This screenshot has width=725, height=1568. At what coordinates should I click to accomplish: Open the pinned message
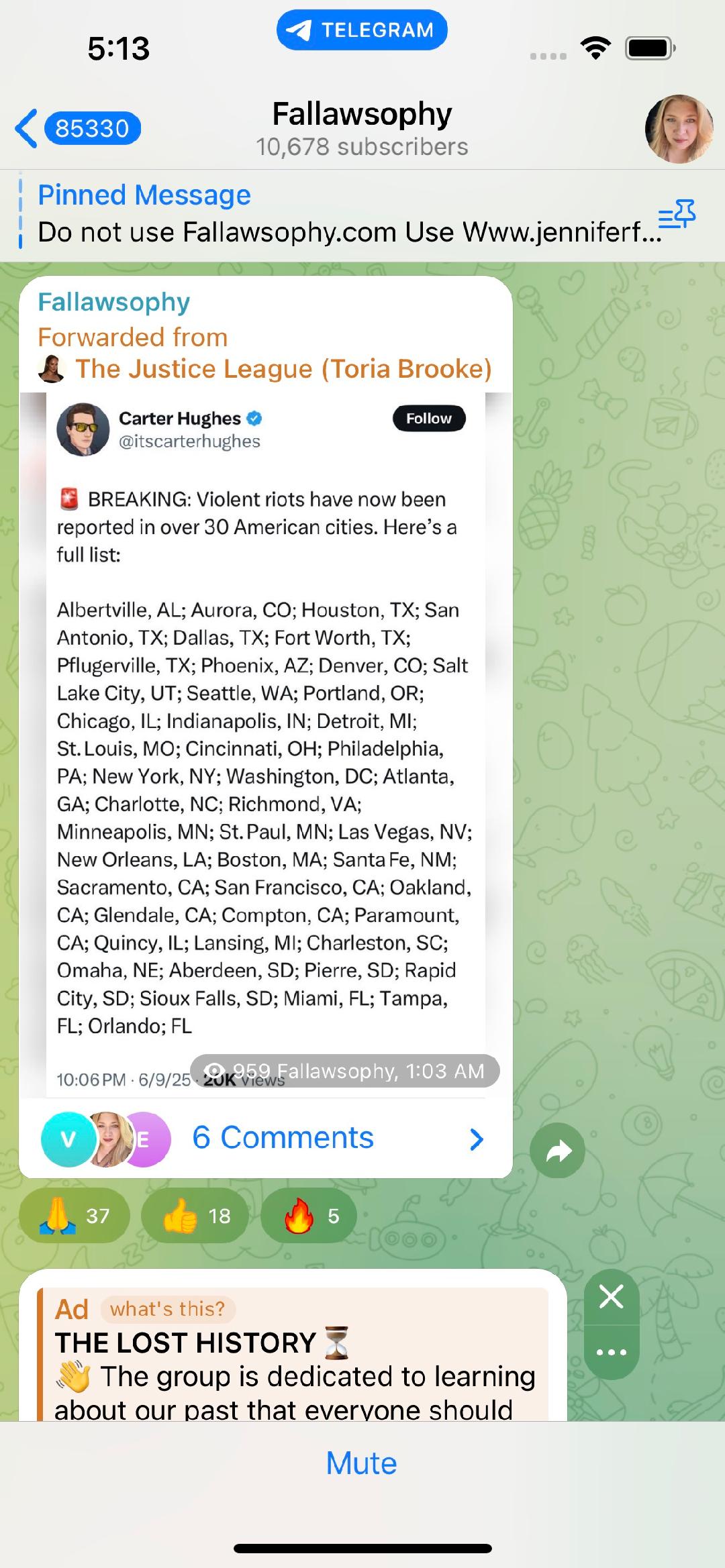(x=336, y=215)
